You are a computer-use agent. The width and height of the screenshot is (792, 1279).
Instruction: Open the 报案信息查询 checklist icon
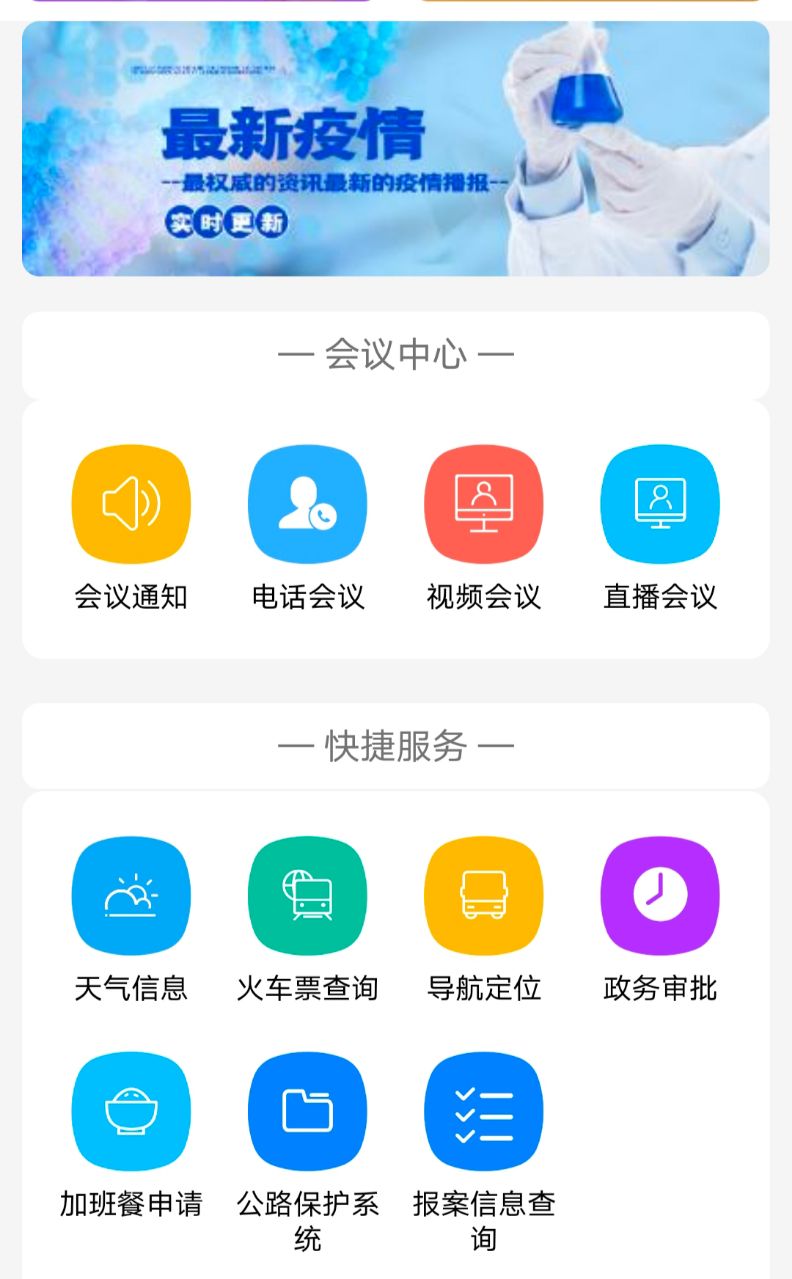[x=483, y=1111]
